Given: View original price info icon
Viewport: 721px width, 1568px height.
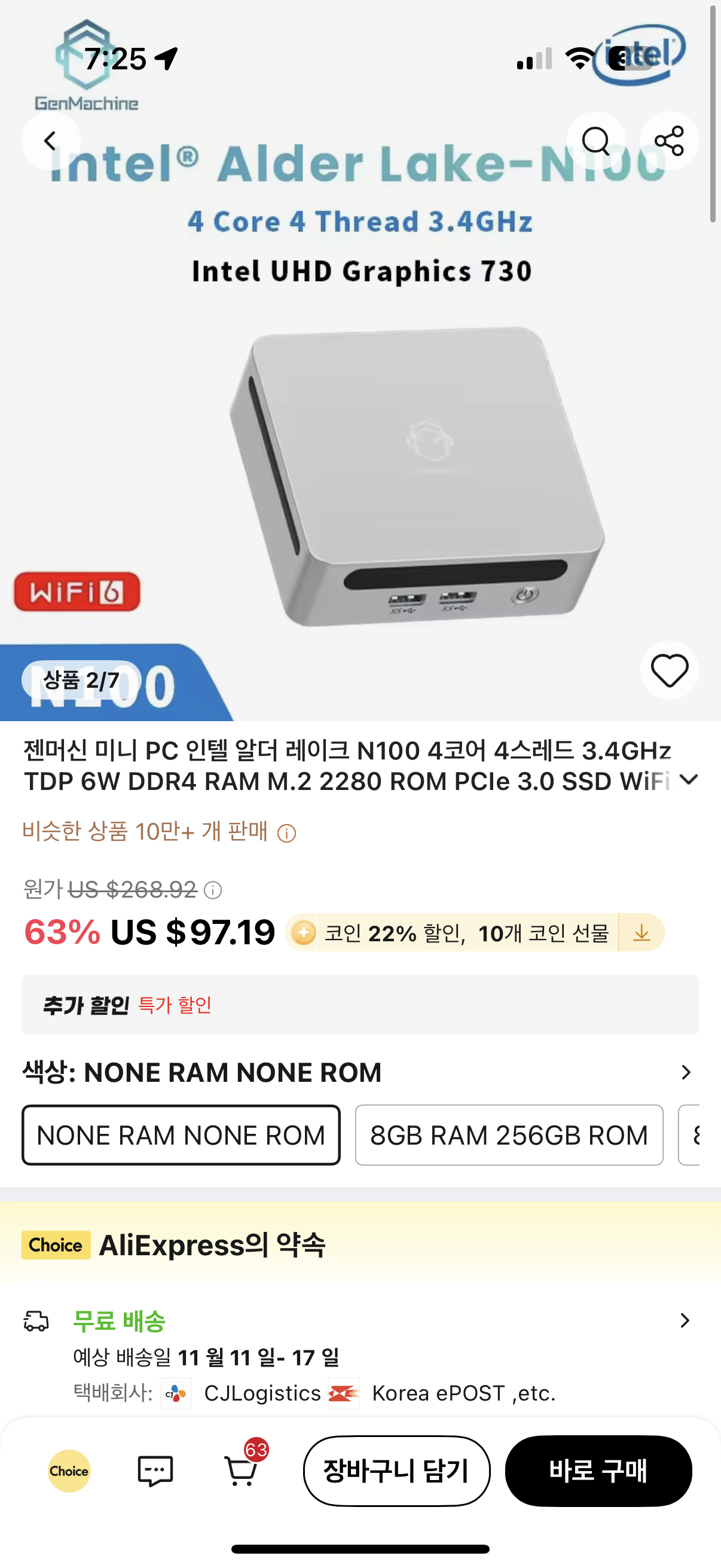Looking at the screenshot, I should pyautogui.click(x=213, y=890).
